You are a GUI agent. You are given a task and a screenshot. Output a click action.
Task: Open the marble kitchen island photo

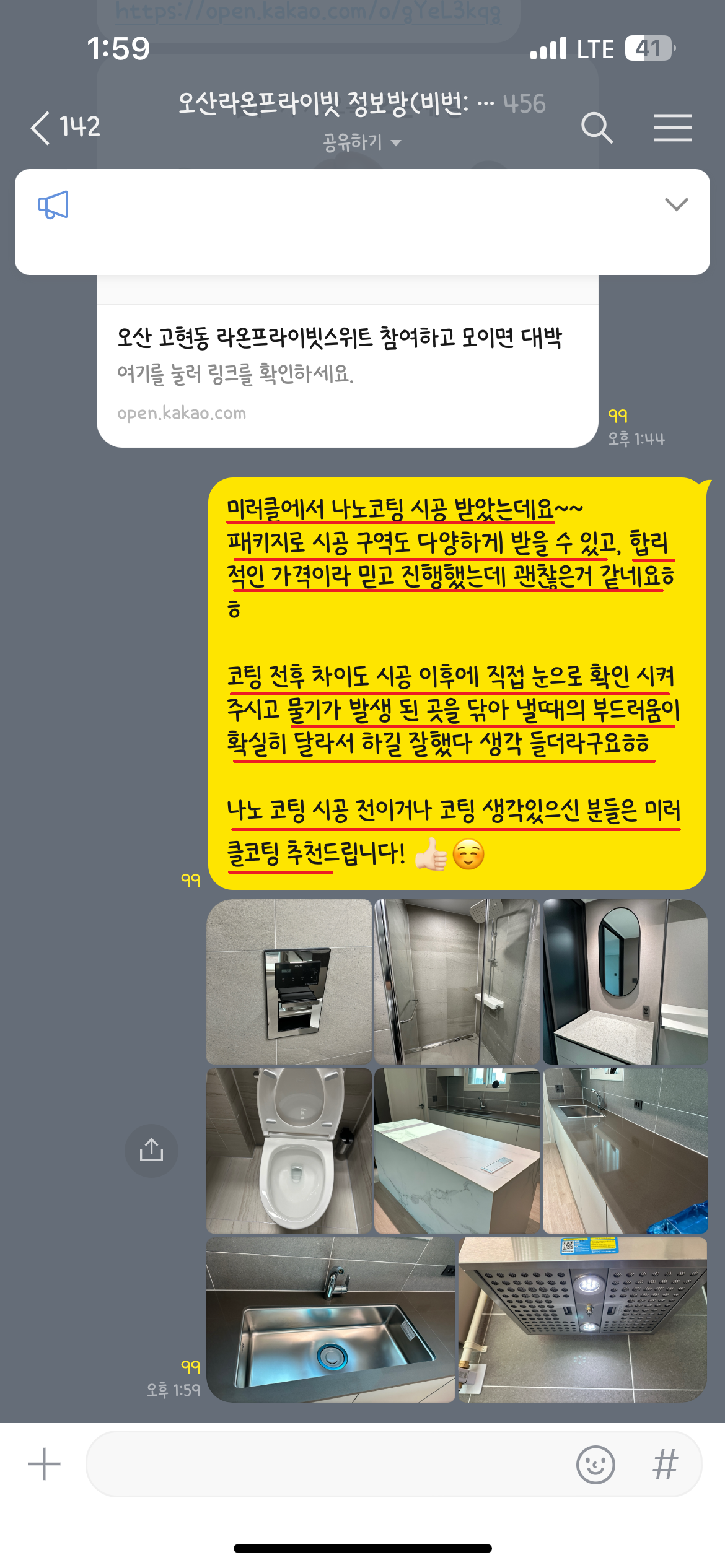click(457, 1151)
